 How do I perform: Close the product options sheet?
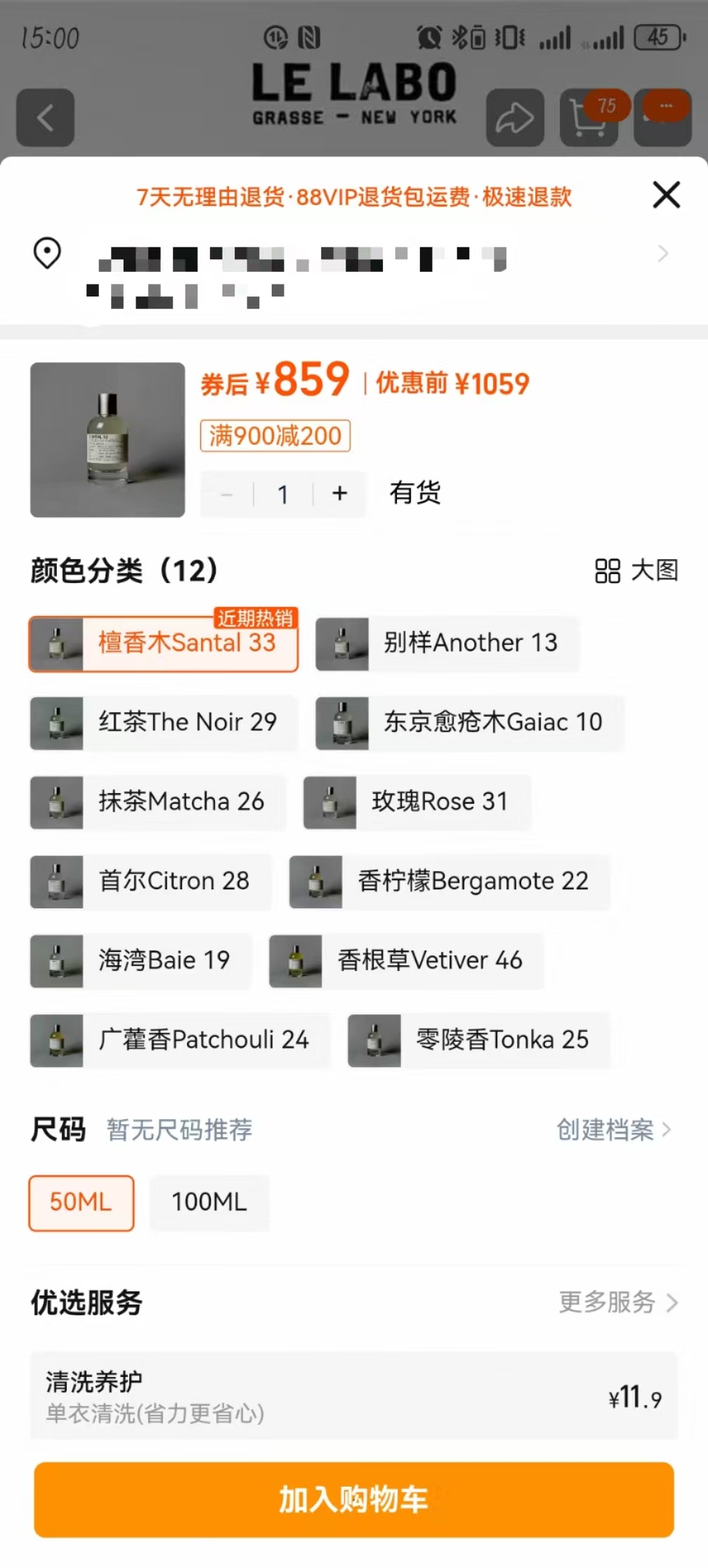666,195
